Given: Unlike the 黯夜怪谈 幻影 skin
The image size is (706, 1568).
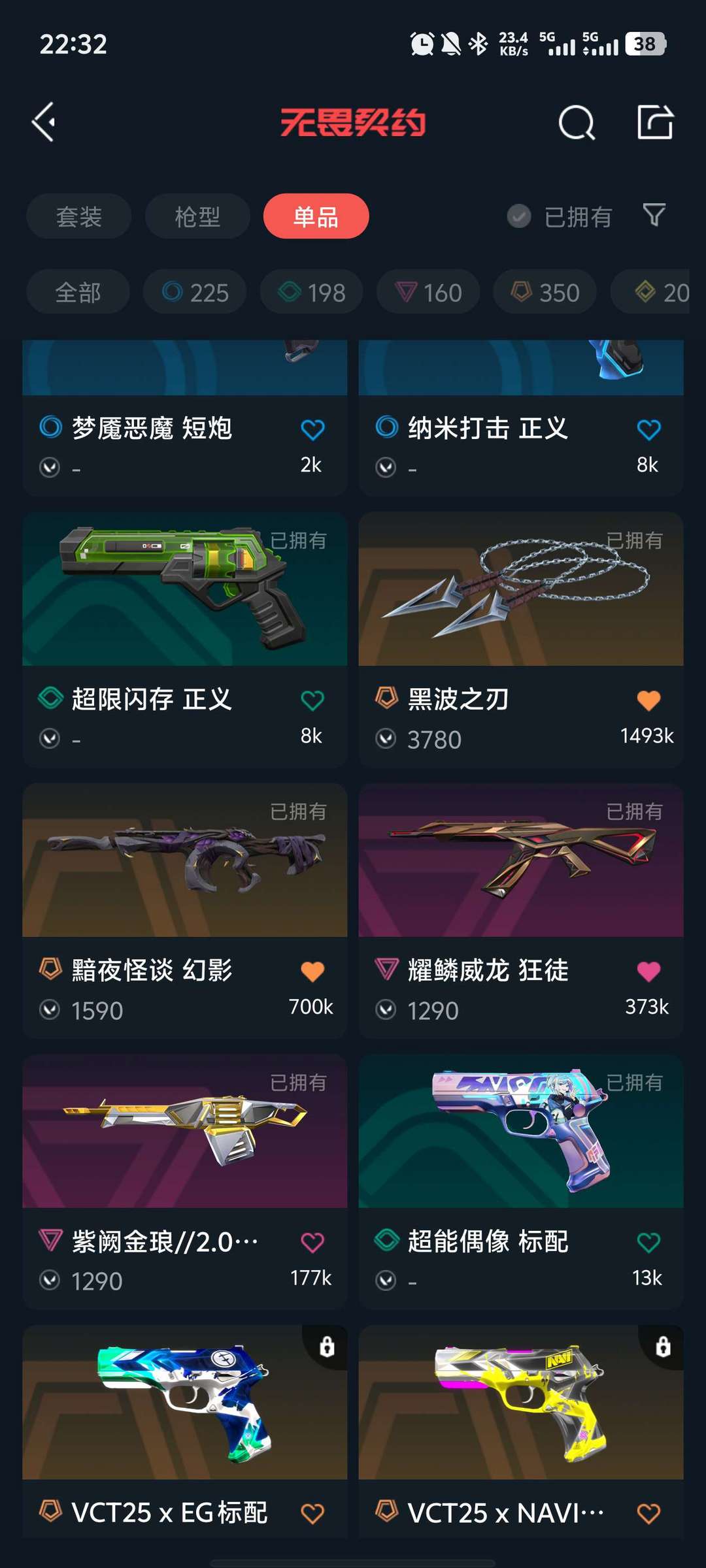Looking at the screenshot, I should [x=312, y=972].
